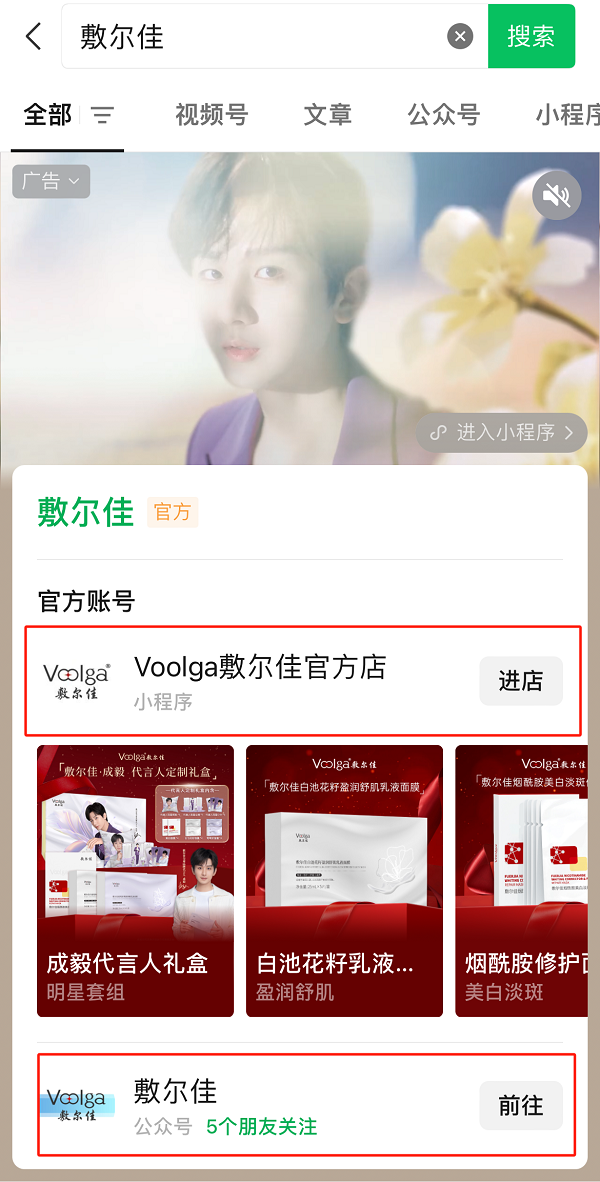The width and height of the screenshot is (600, 1182).
Task: Expand the 广告 dropdown
Action: (51, 181)
